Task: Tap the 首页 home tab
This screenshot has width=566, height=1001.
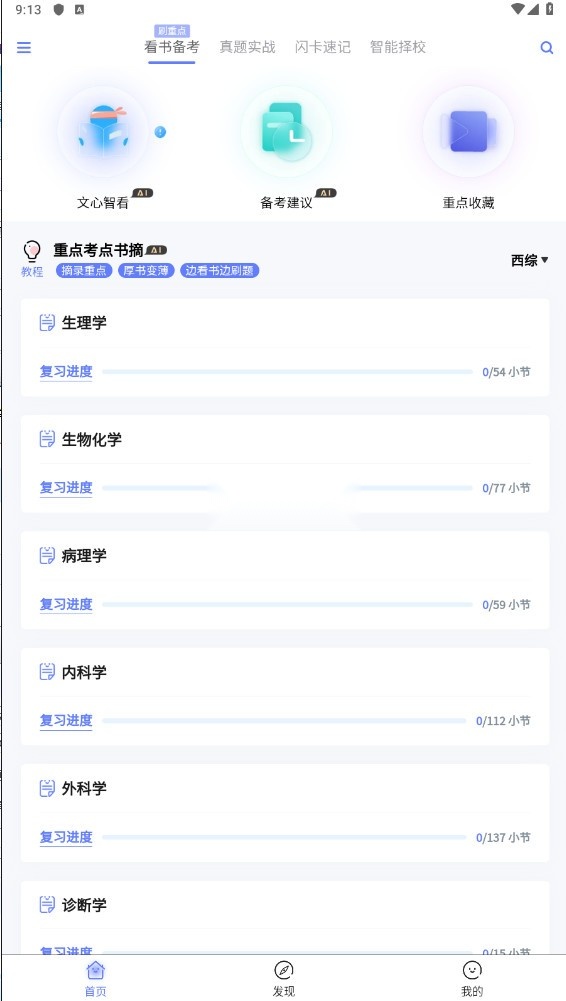Action: [x=95, y=979]
